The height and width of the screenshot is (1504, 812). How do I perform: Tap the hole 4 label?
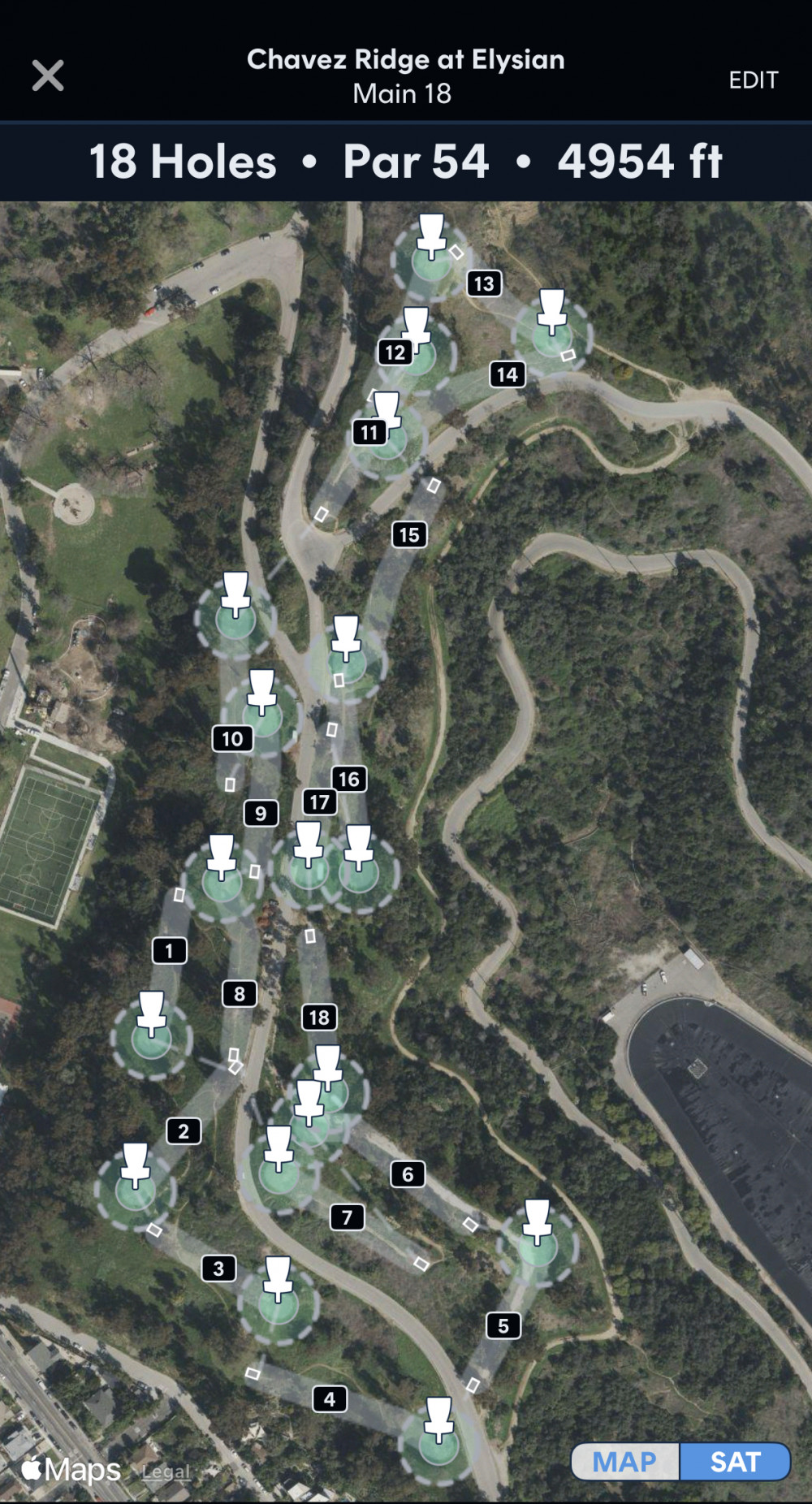point(330,1399)
